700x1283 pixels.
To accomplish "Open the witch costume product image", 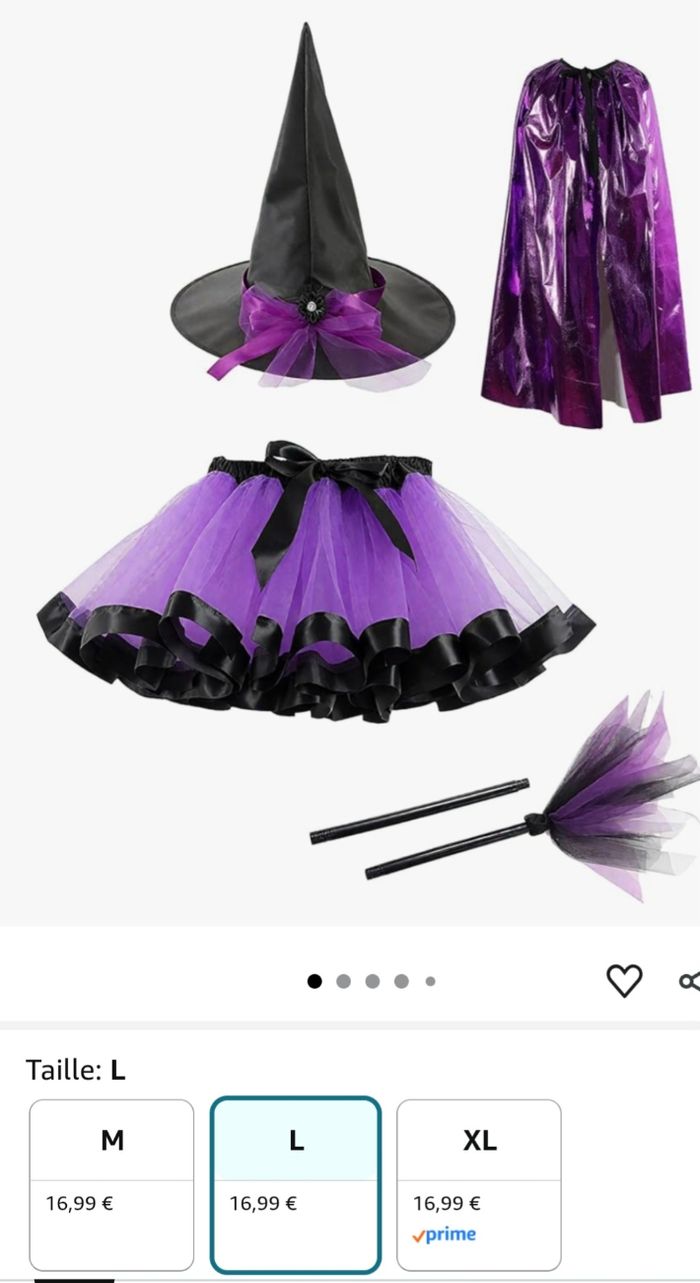I will pos(350,460).
